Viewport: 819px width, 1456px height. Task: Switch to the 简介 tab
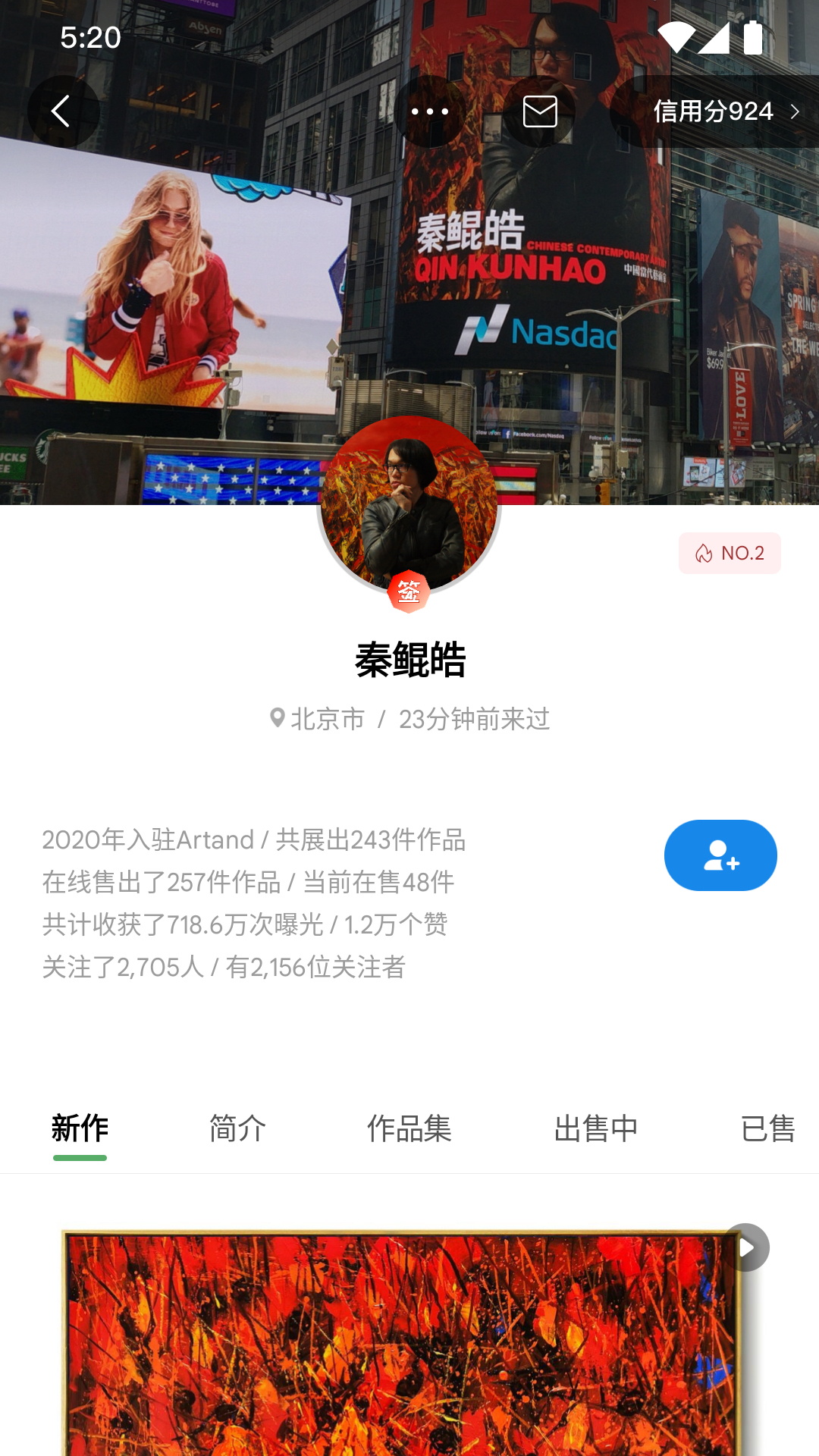tap(237, 1128)
